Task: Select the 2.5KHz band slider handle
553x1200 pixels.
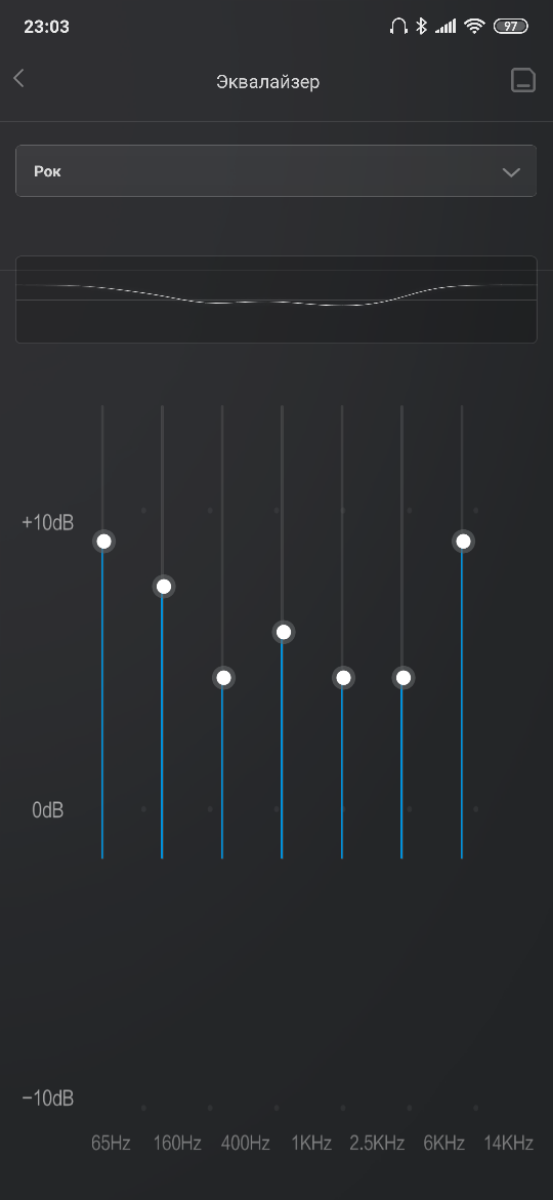Action: pos(343,678)
